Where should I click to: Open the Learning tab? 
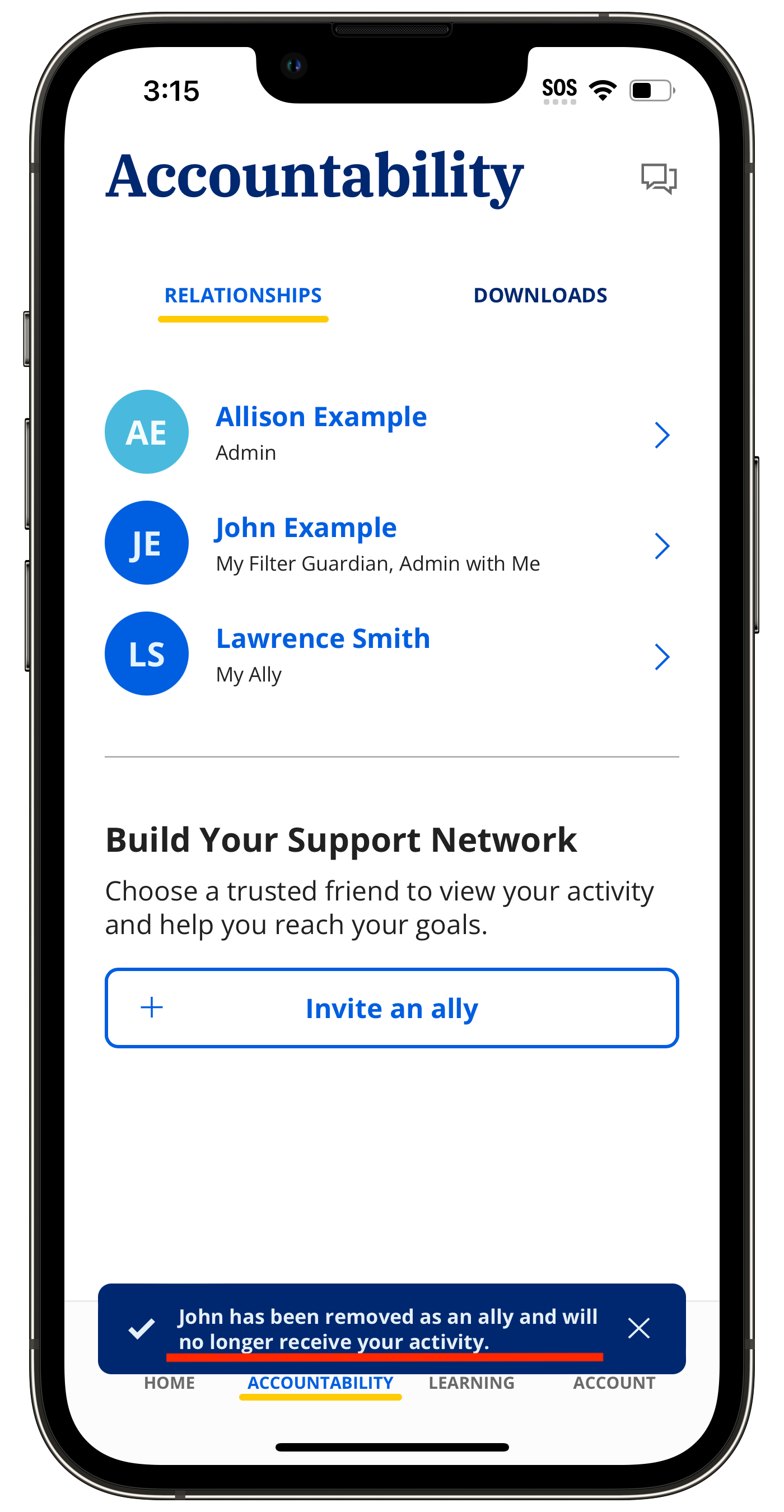coord(471,1383)
